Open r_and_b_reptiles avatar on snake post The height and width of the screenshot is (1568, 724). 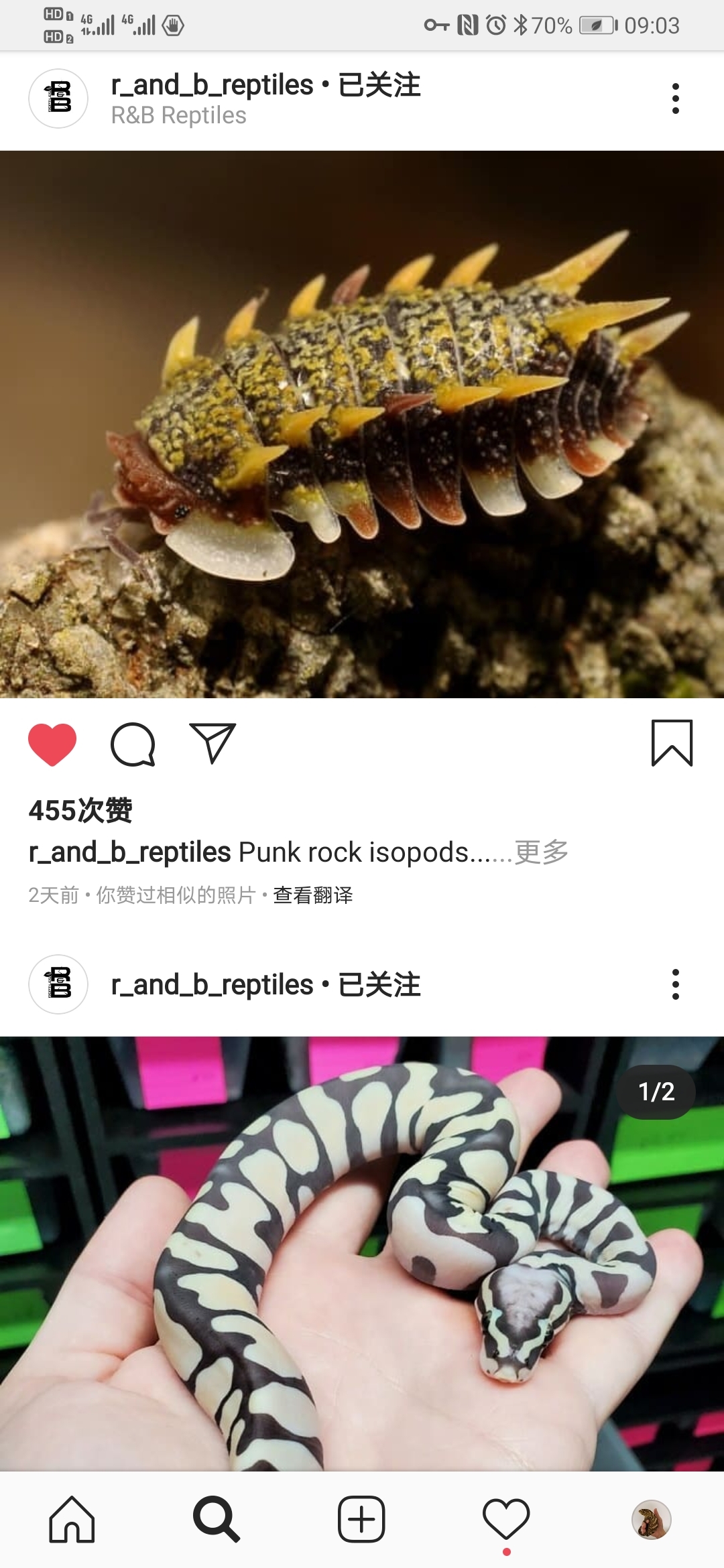click(58, 984)
